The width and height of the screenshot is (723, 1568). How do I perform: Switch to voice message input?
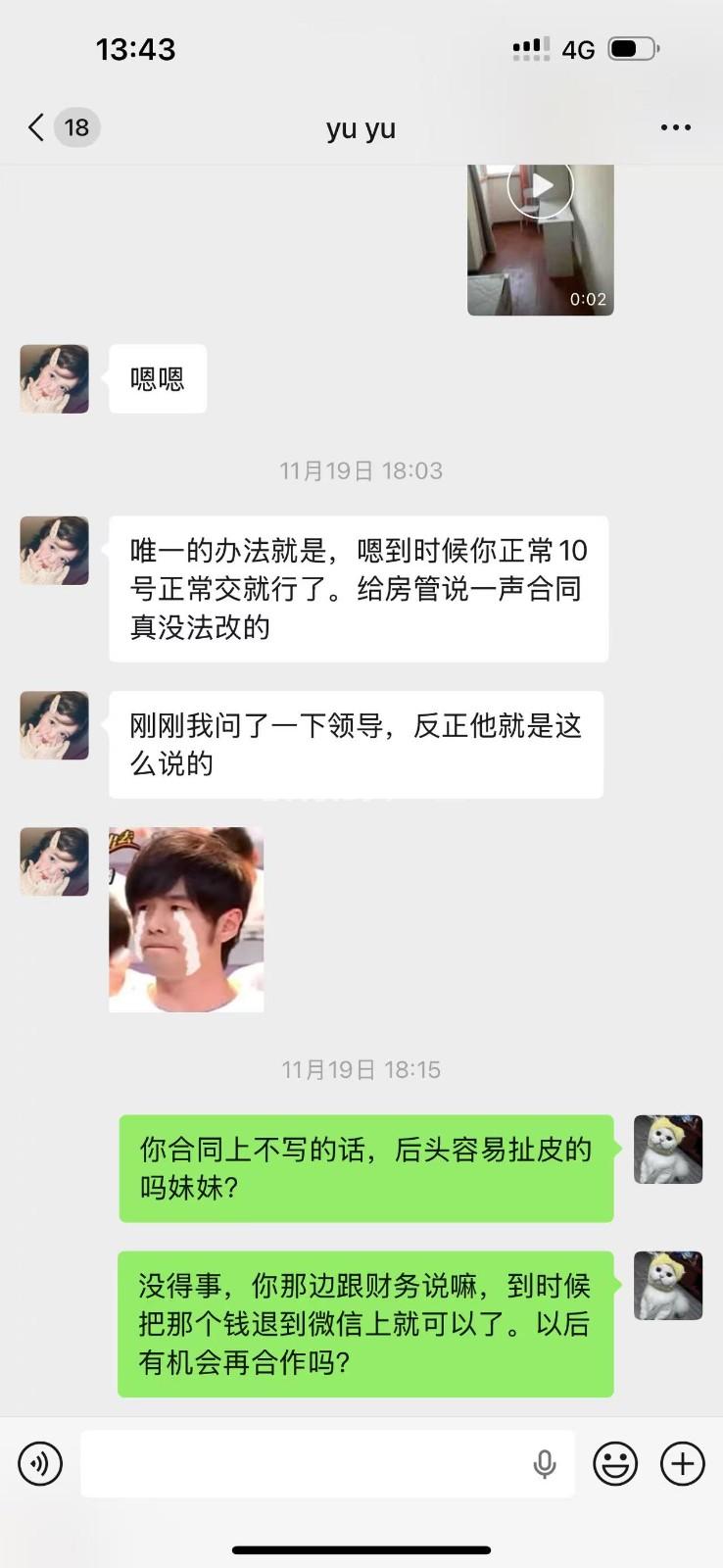tap(40, 1464)
